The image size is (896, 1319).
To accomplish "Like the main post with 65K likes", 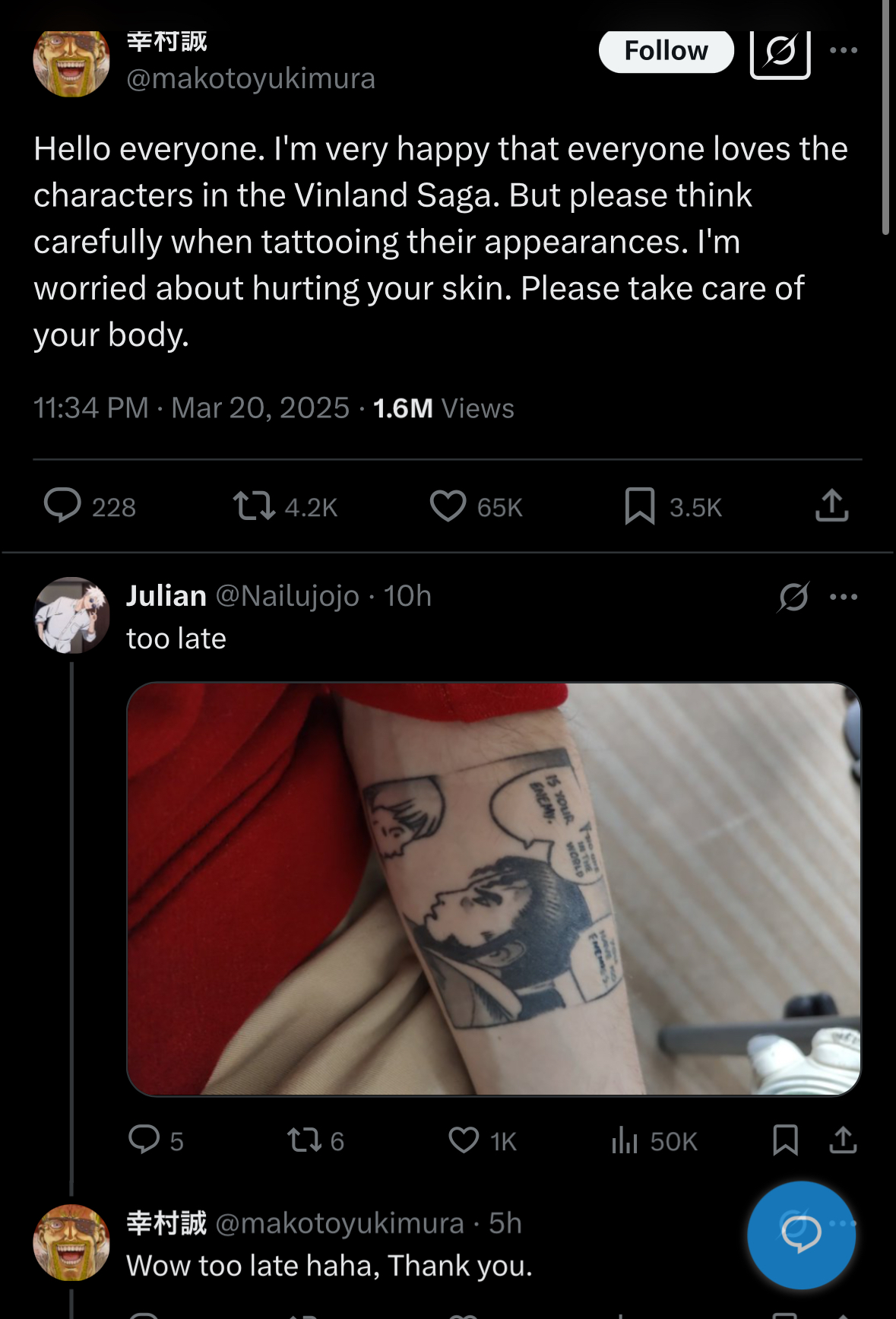I will 448,506.
